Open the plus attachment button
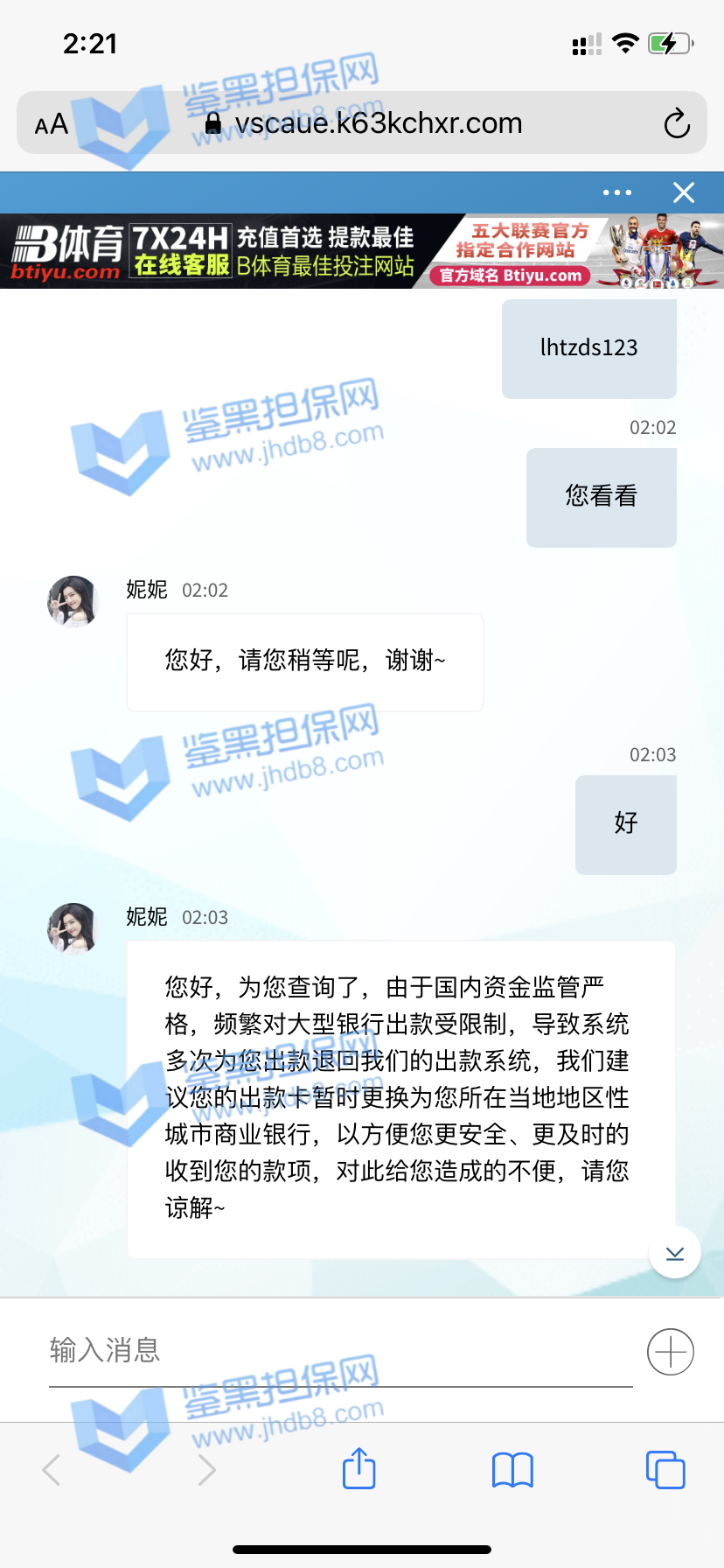 pyautogui.click(x=670, y=1352)
